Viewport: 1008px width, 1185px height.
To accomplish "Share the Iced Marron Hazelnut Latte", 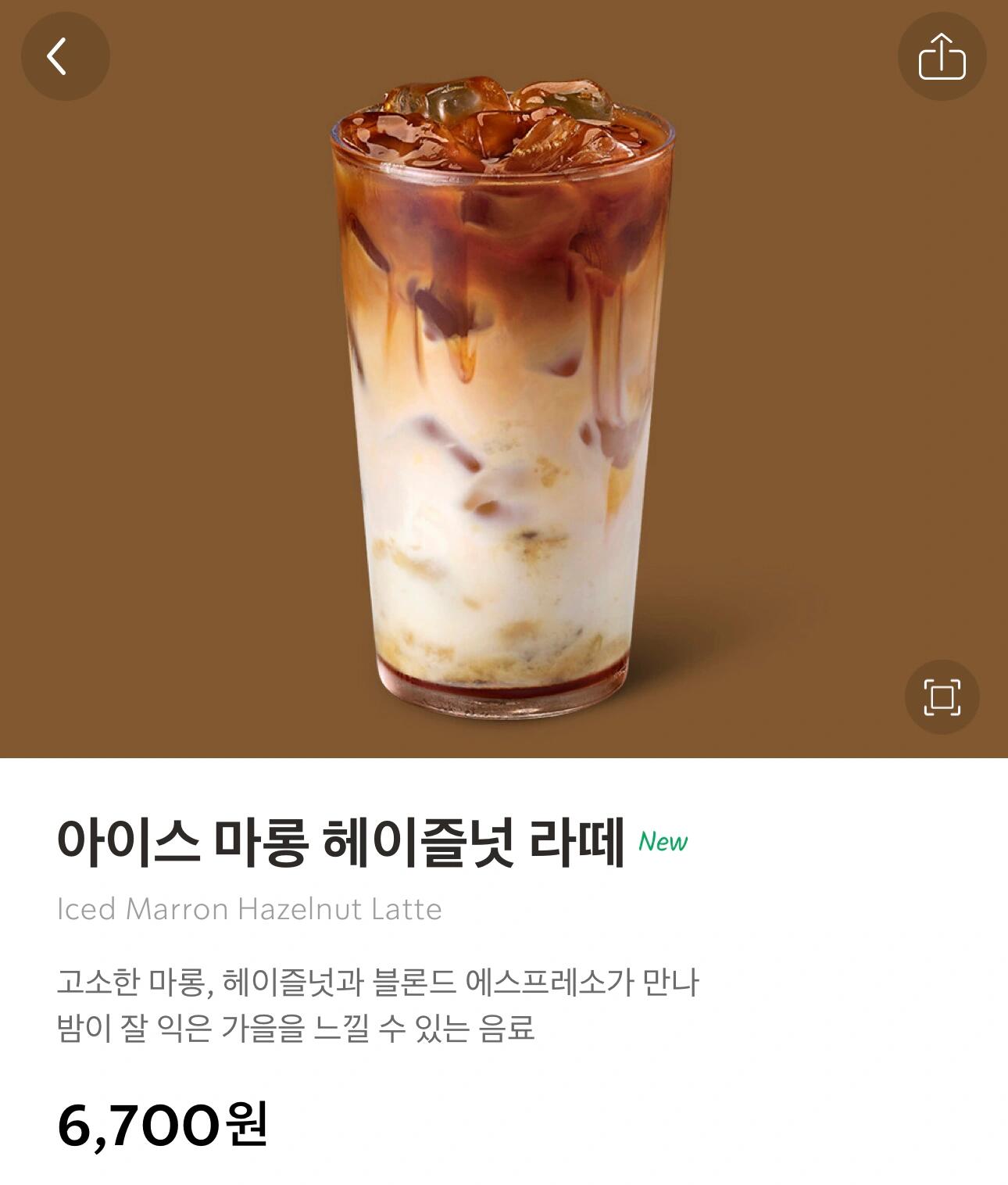I will click(942, 56).
